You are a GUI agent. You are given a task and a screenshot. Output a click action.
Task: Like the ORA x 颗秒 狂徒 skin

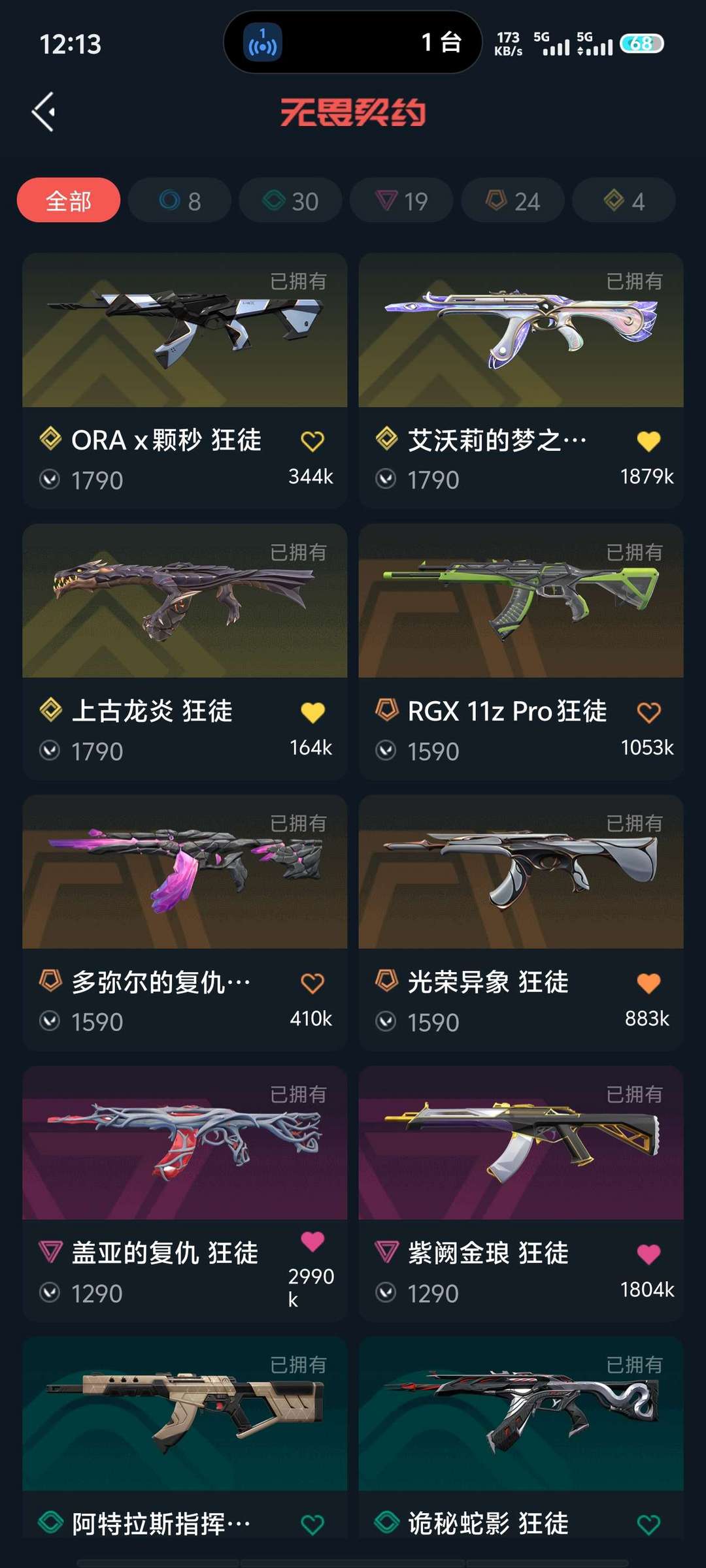312,442
